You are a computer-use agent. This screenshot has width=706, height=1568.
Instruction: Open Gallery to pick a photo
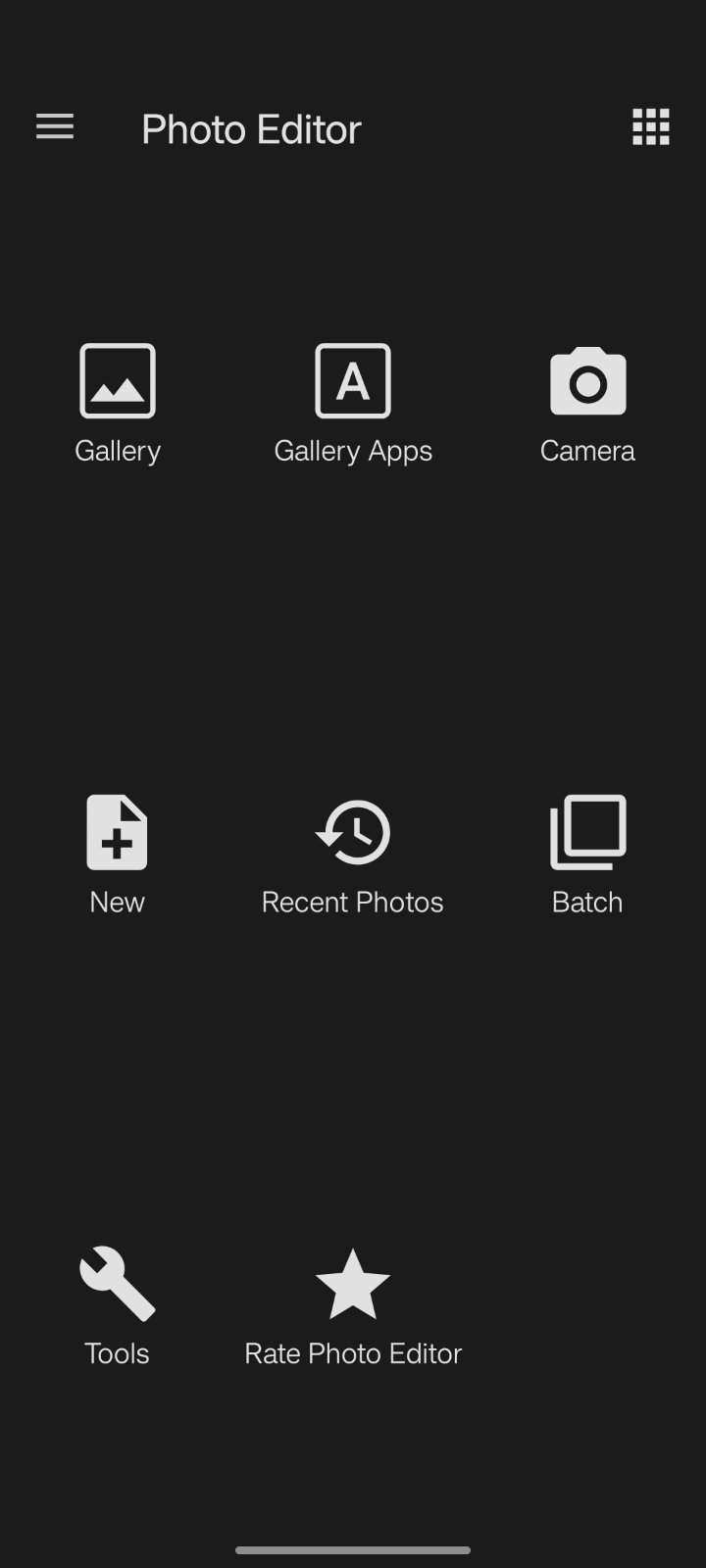tap(118, 402)
